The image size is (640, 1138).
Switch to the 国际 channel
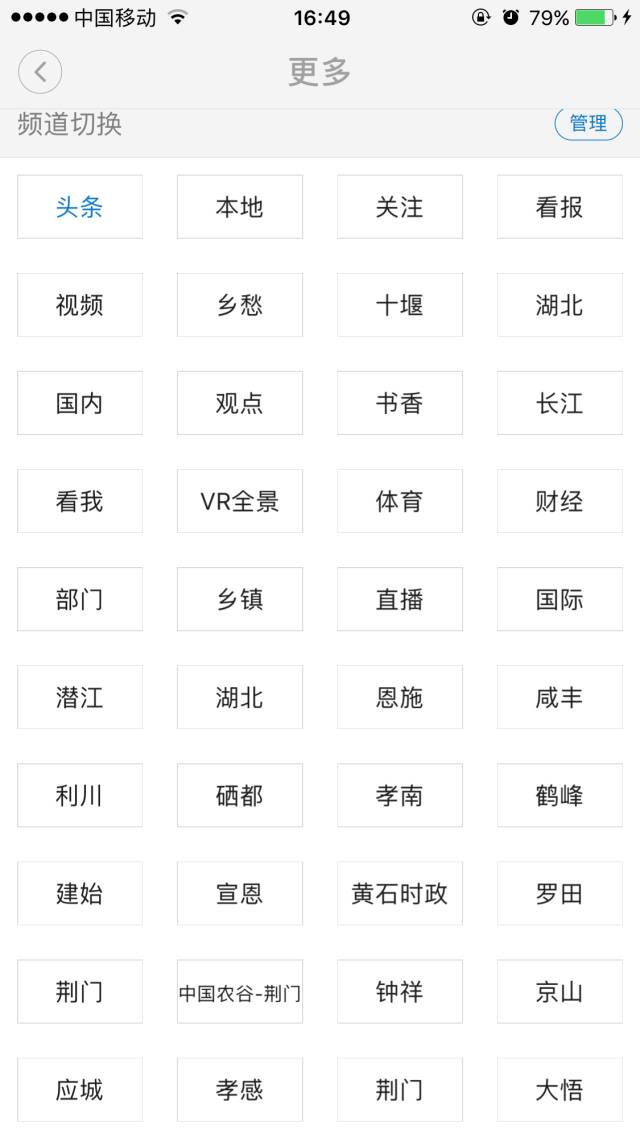click(559, 599)
